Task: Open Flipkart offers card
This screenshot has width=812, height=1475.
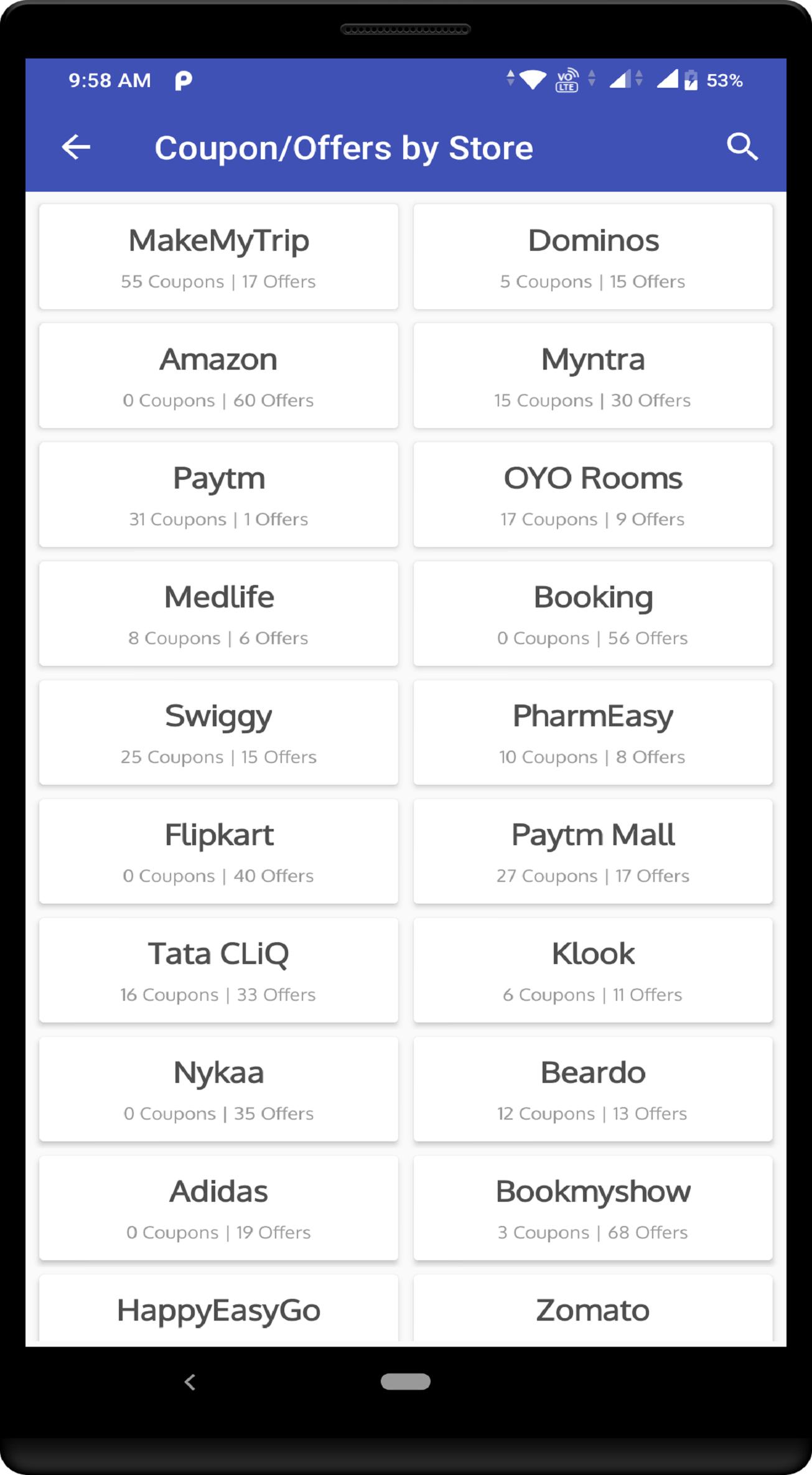Action: (x=218, y=851)
